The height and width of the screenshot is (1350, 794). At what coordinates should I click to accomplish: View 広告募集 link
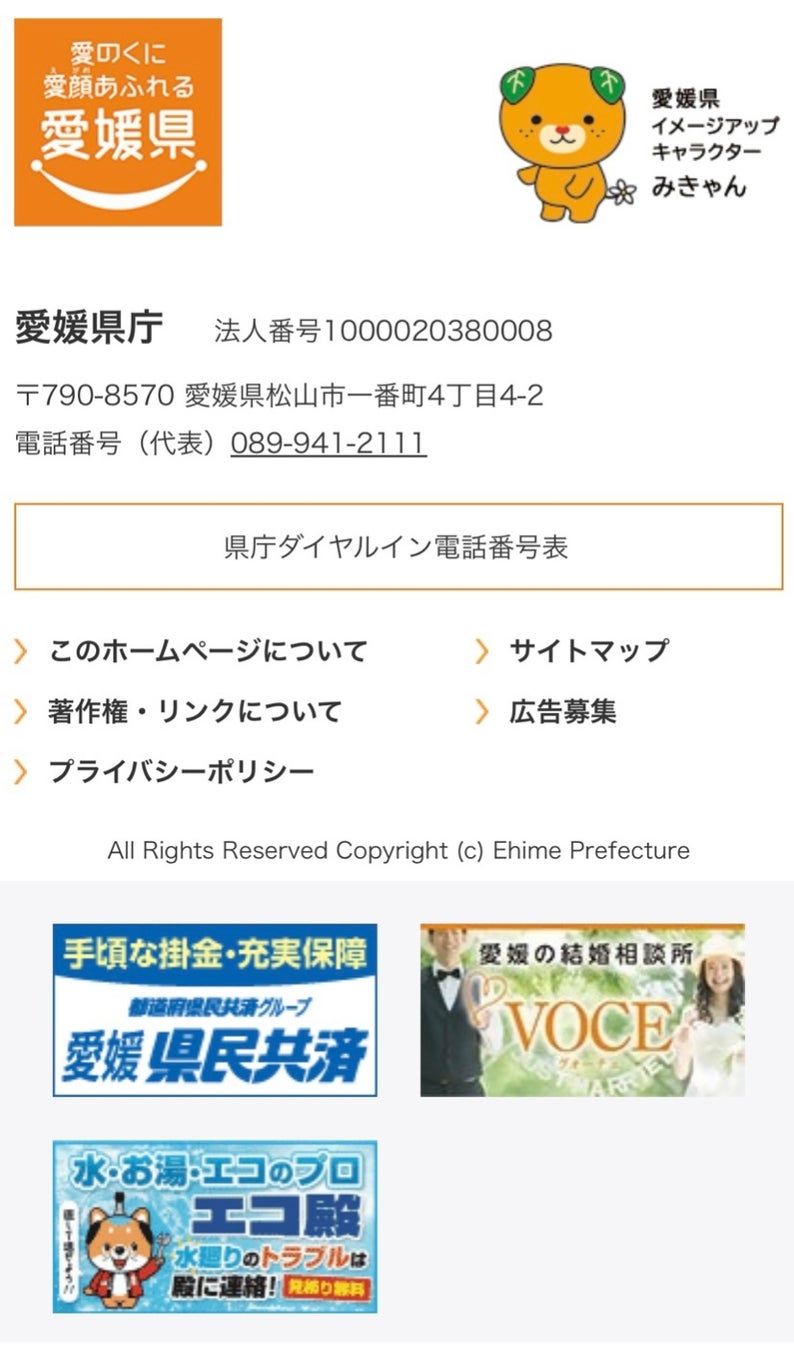point(562,712)
